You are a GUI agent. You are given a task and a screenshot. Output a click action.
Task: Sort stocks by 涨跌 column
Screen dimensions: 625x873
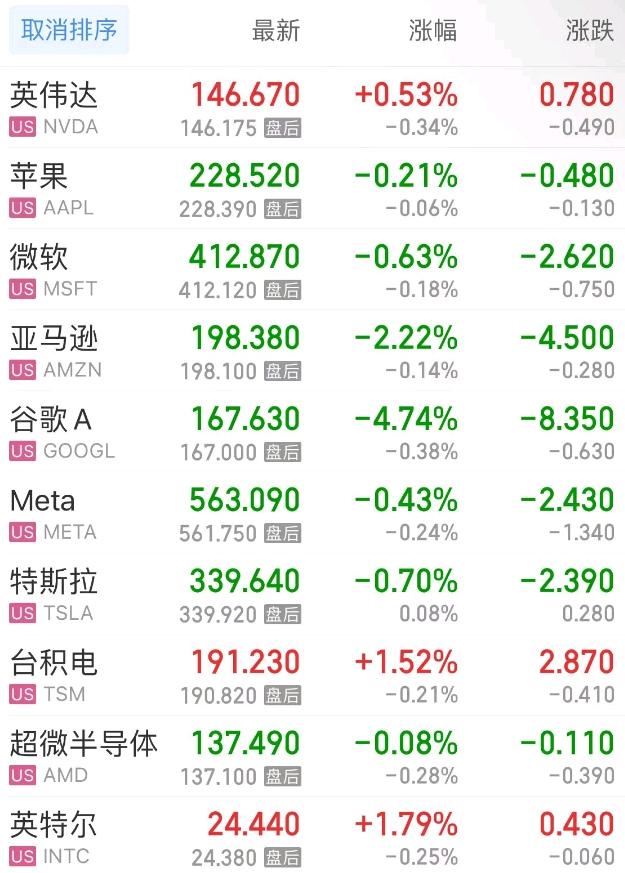(589, 31)
